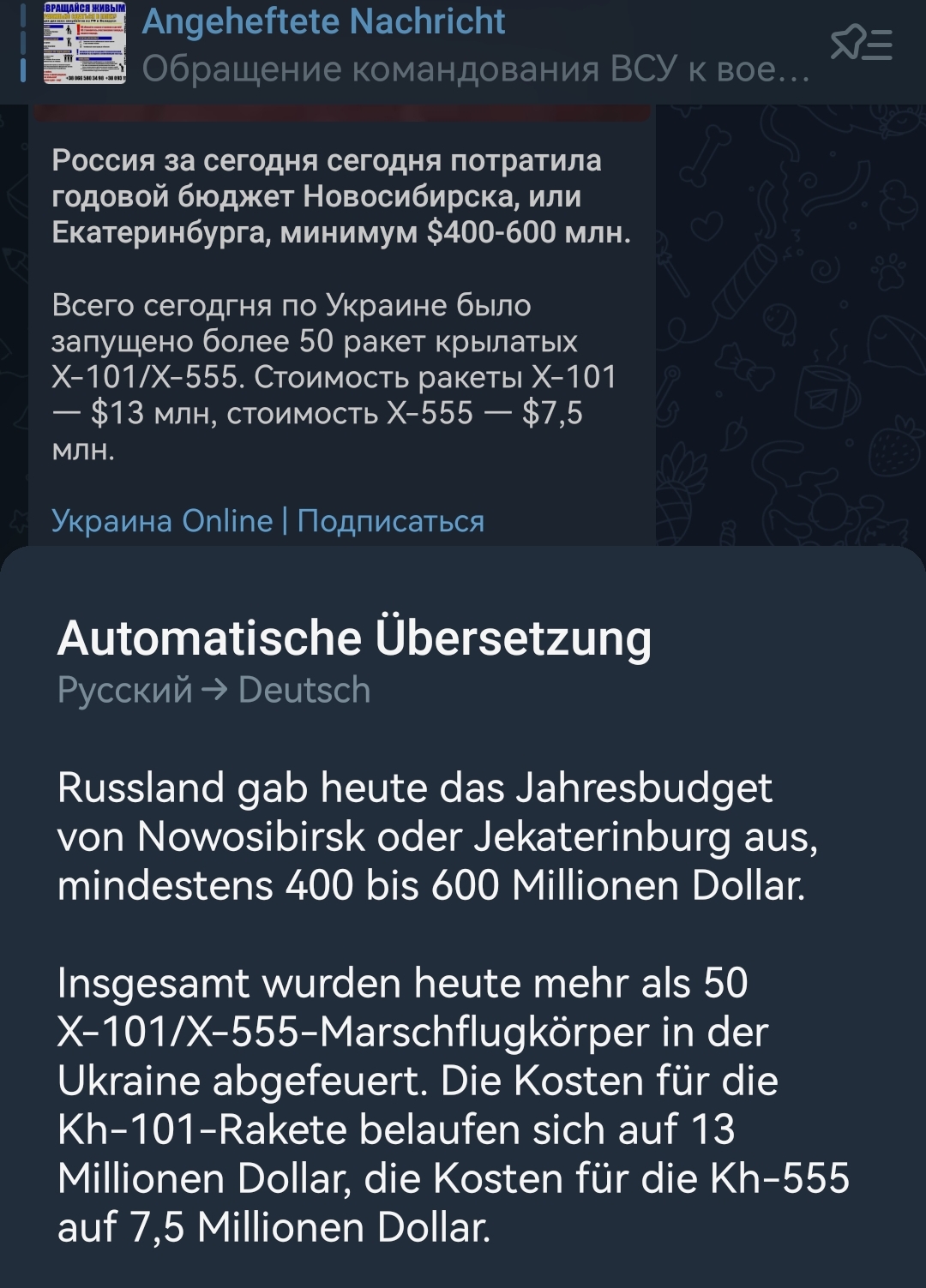
Task: Open the pinned messages list icon
Action: click(x=862, y=43)
